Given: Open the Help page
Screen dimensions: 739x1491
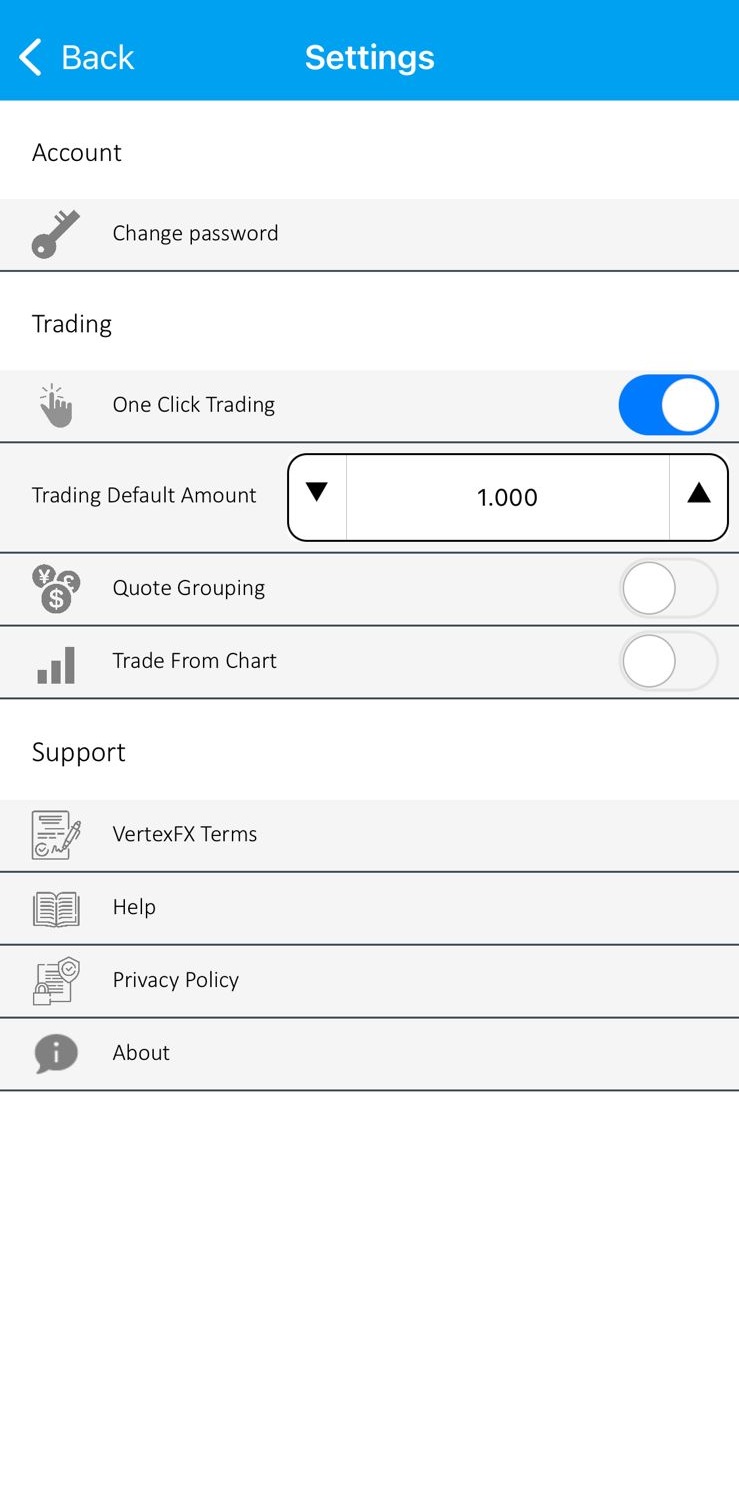Looking at the screenshot, I should (x=369, y=908).
